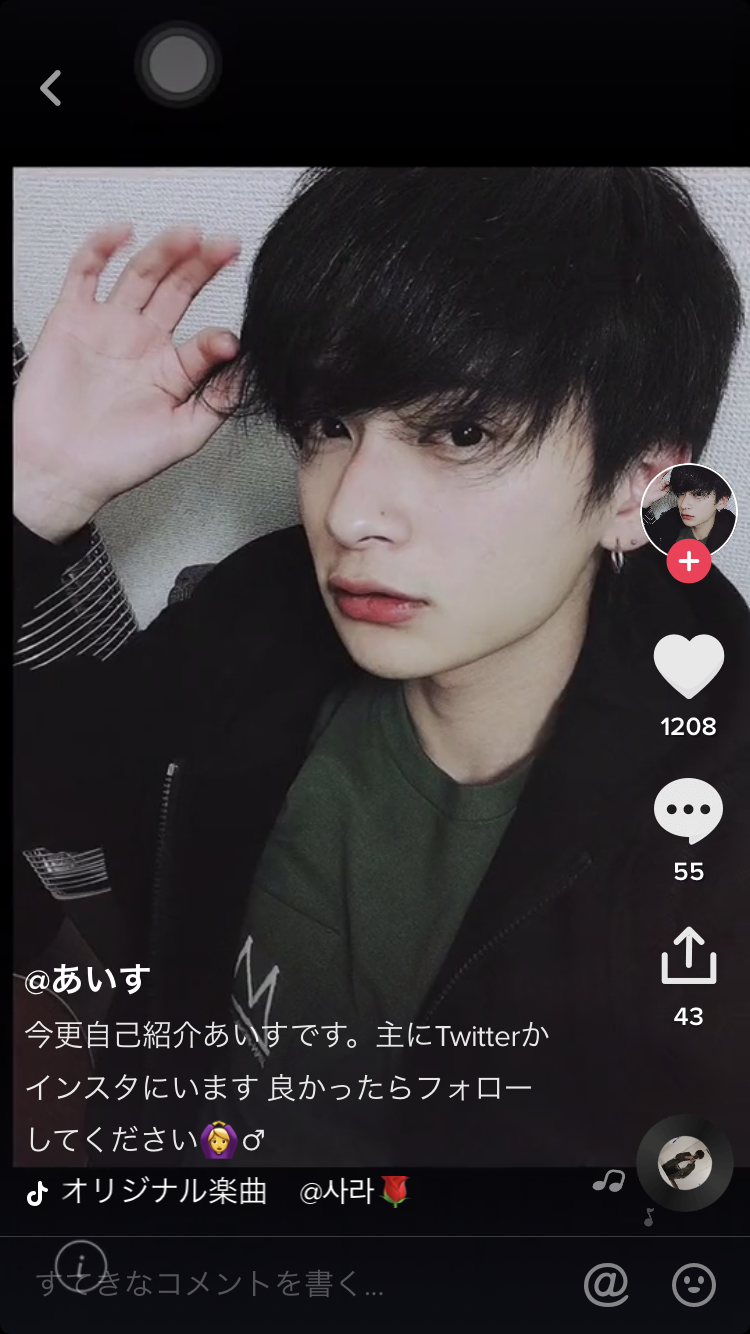Follow the creator with the plus button
The height and width of the screenshot is (1334, 750).
tap(688, 562)
